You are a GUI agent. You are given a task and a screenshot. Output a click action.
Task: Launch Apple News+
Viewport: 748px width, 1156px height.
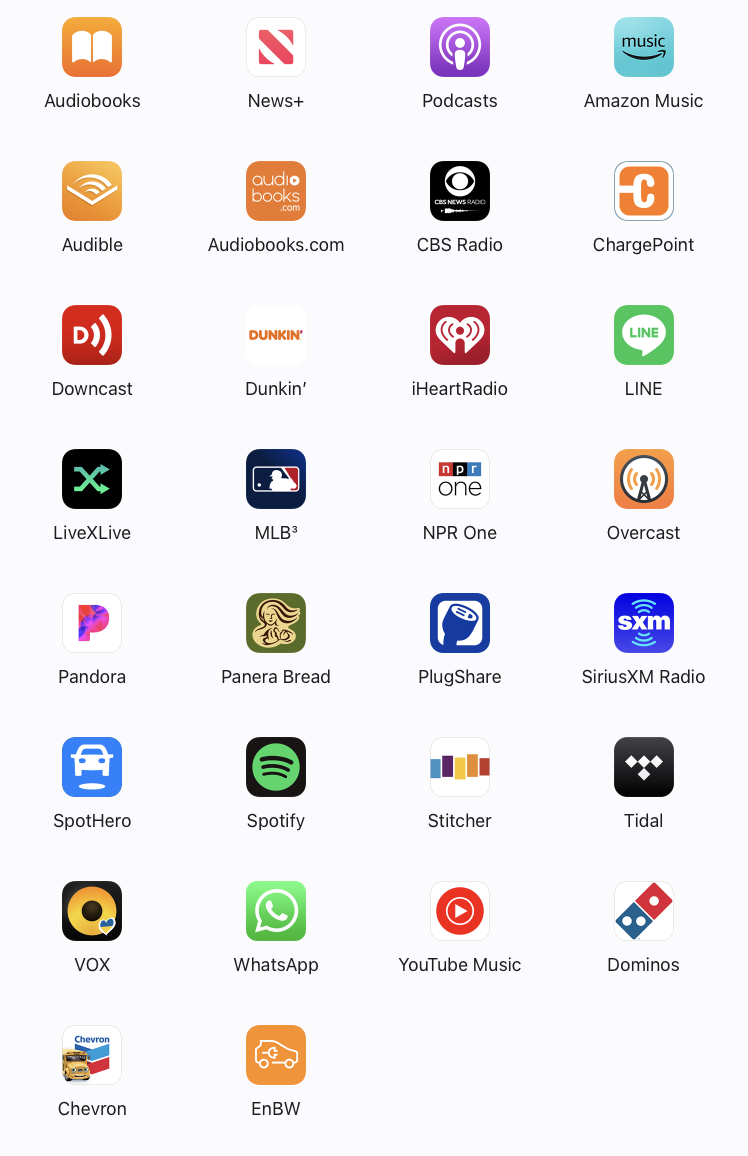(276, 47)
